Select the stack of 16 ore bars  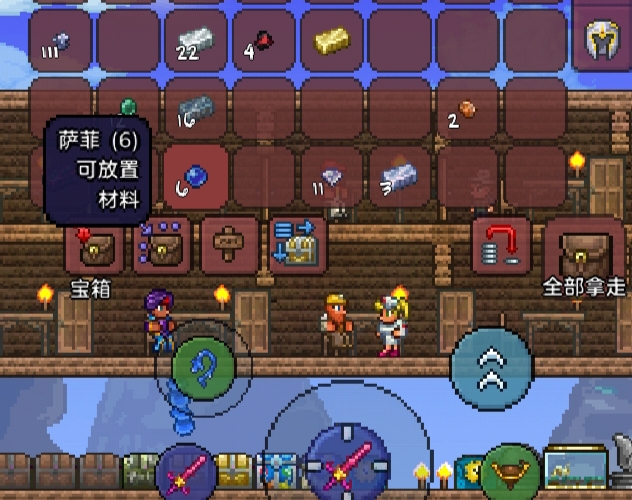(x=195, y=108)
